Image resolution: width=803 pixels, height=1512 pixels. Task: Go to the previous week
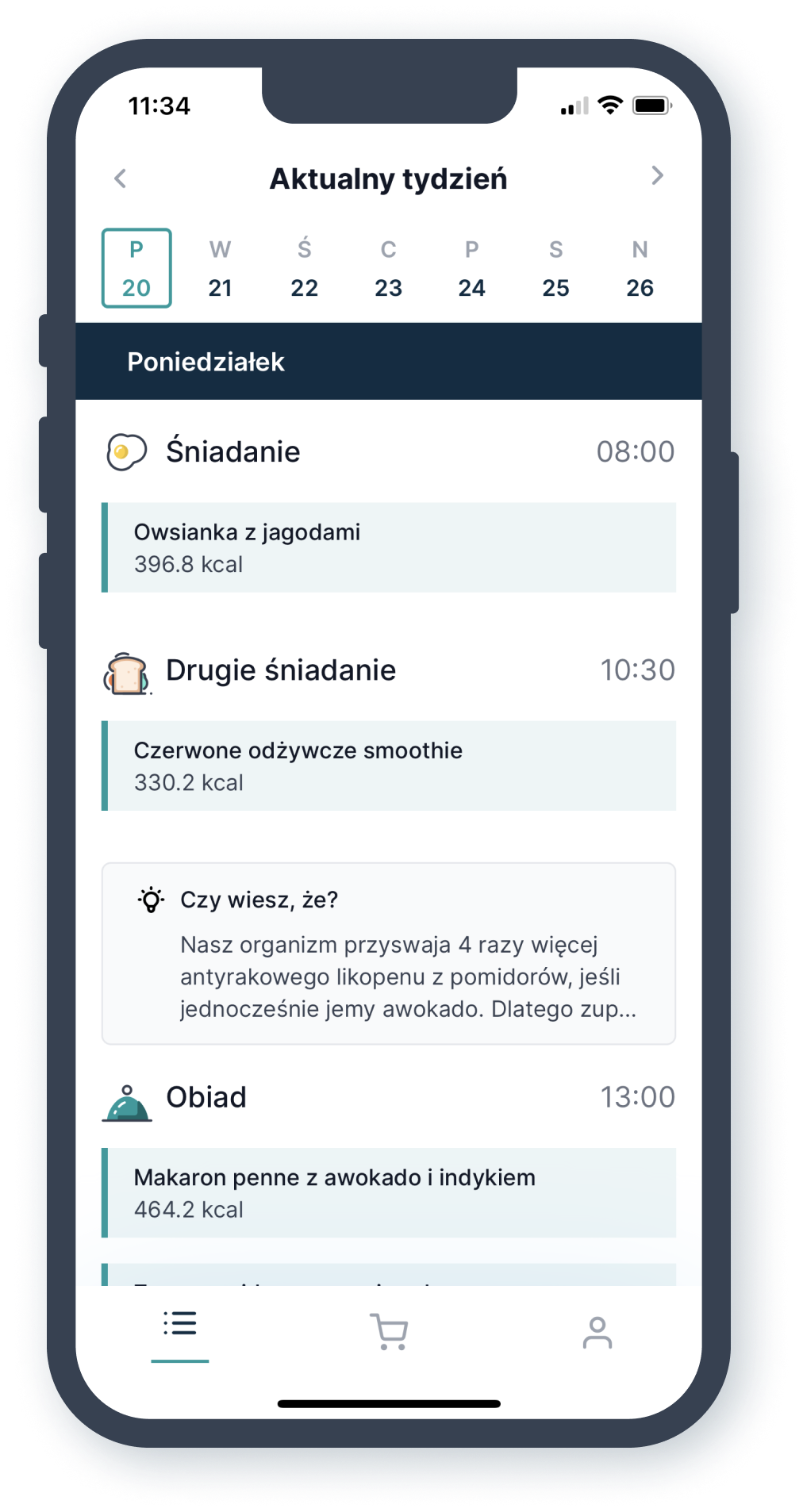121,178
